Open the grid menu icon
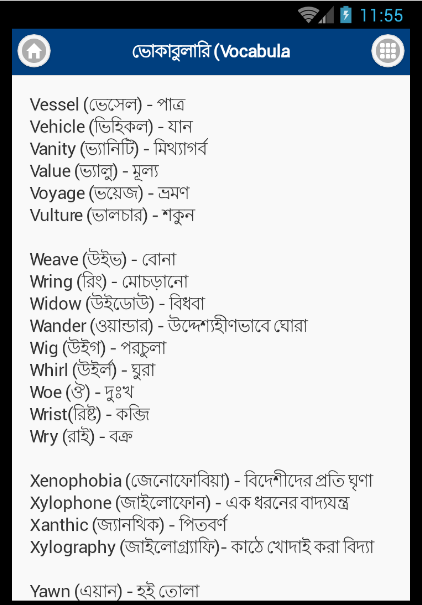The width and height of the screenshot is (422, 605). coord(388,51)
